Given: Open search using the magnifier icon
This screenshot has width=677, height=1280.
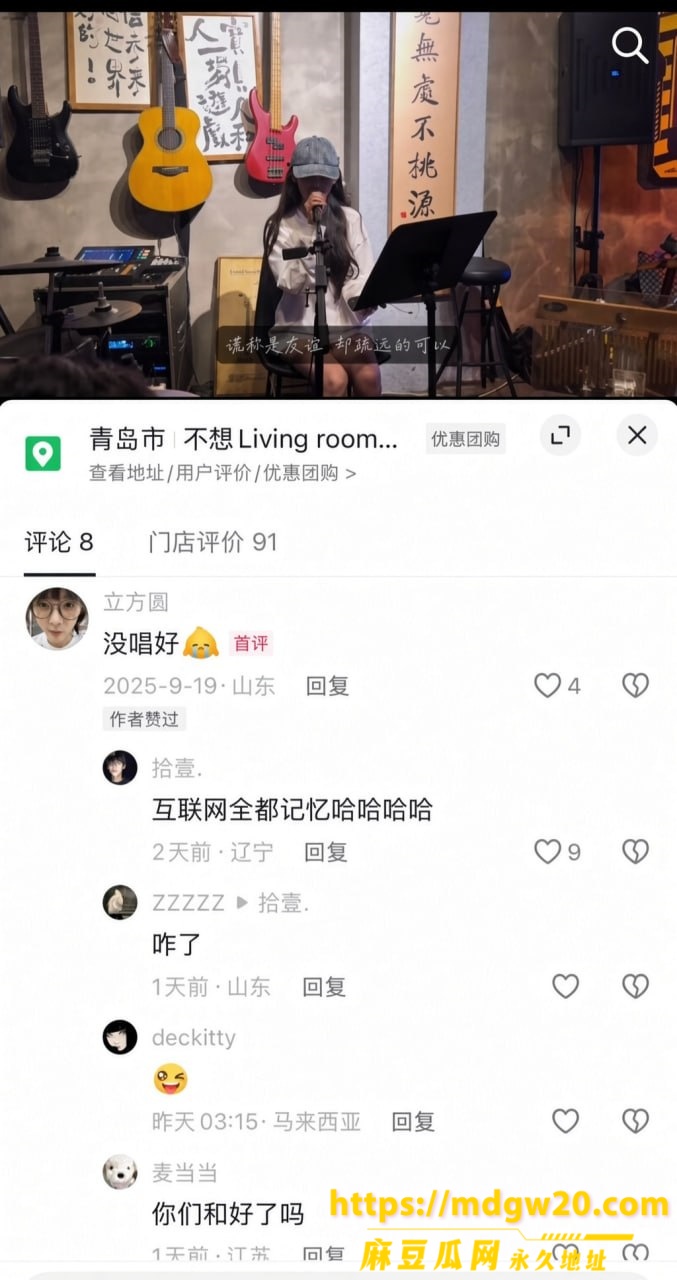Looking at the screenshot, I should [630, 45].
